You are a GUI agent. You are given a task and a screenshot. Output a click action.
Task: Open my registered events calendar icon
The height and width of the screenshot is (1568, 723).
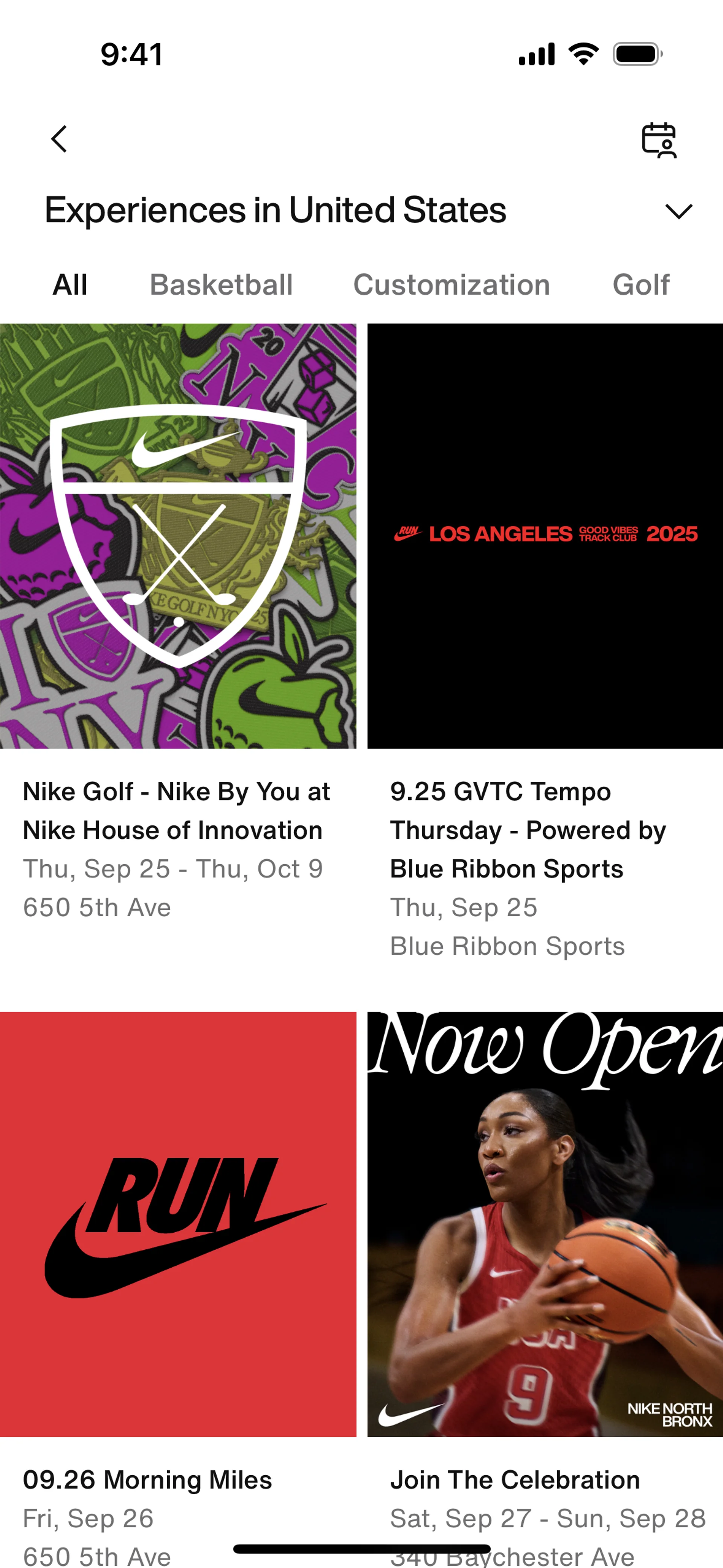pos(659,140)
